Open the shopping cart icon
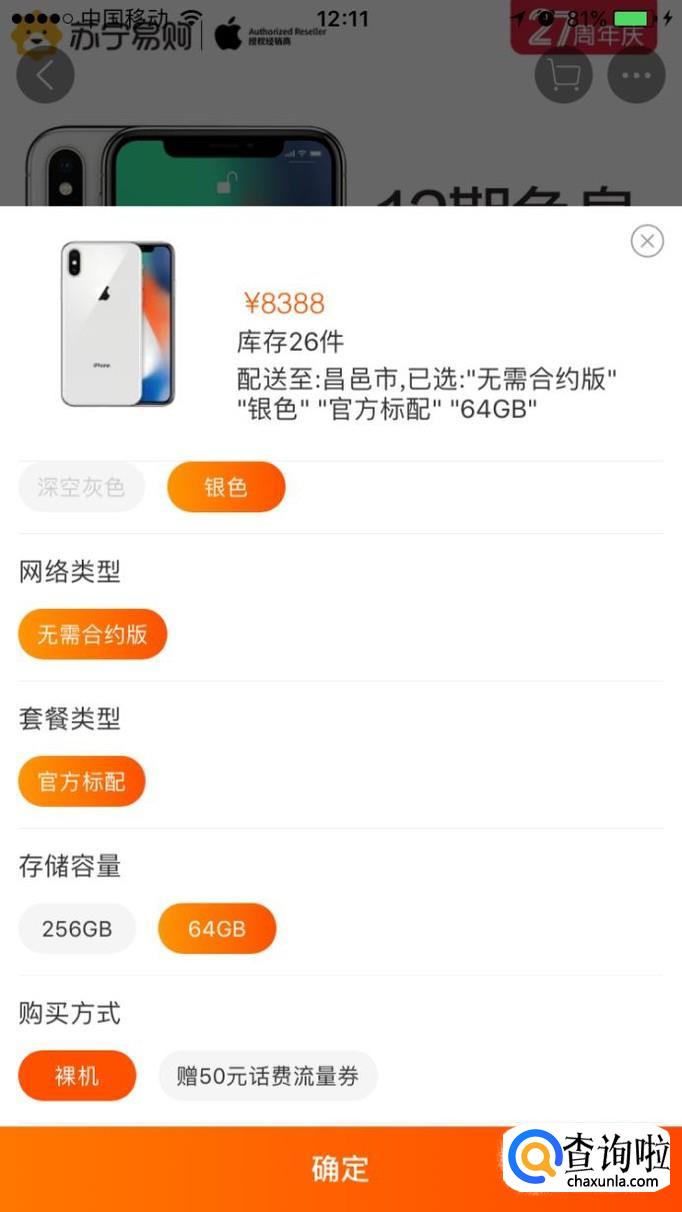Screen dimensions: 682x1212 564,74
